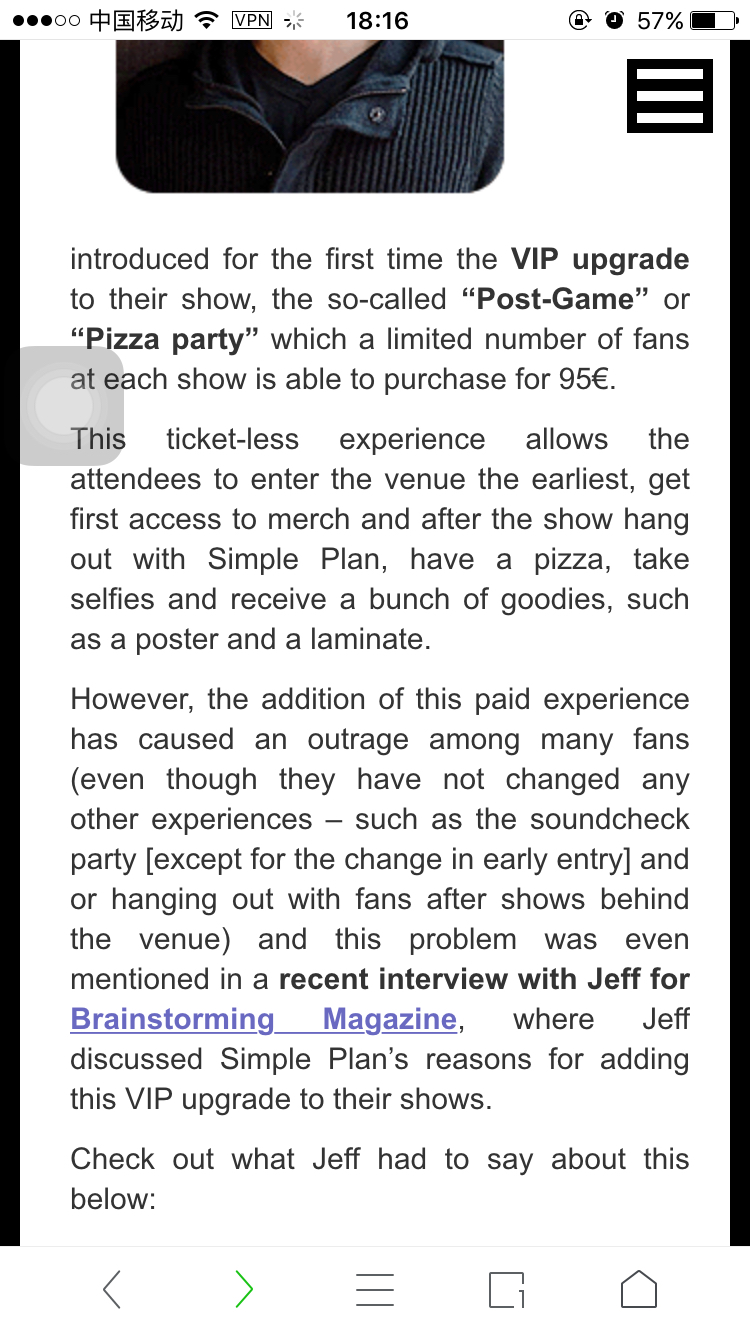Viewport: 750px width, 1334px height.
Task: Open the hamburger site menu
Action: [669, 96]
